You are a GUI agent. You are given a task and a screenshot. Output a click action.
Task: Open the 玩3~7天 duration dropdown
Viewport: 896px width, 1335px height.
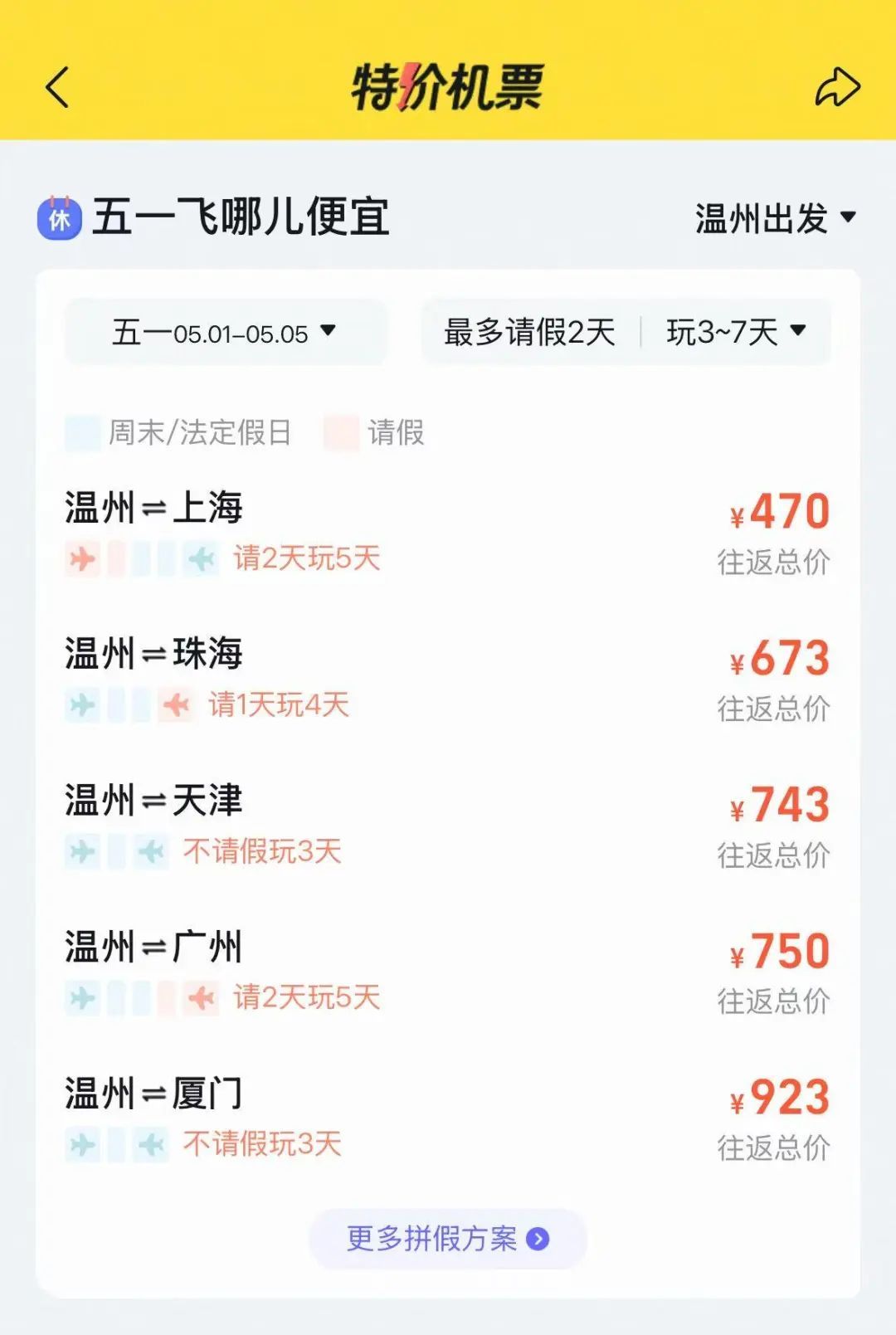[x=728, y=332]
